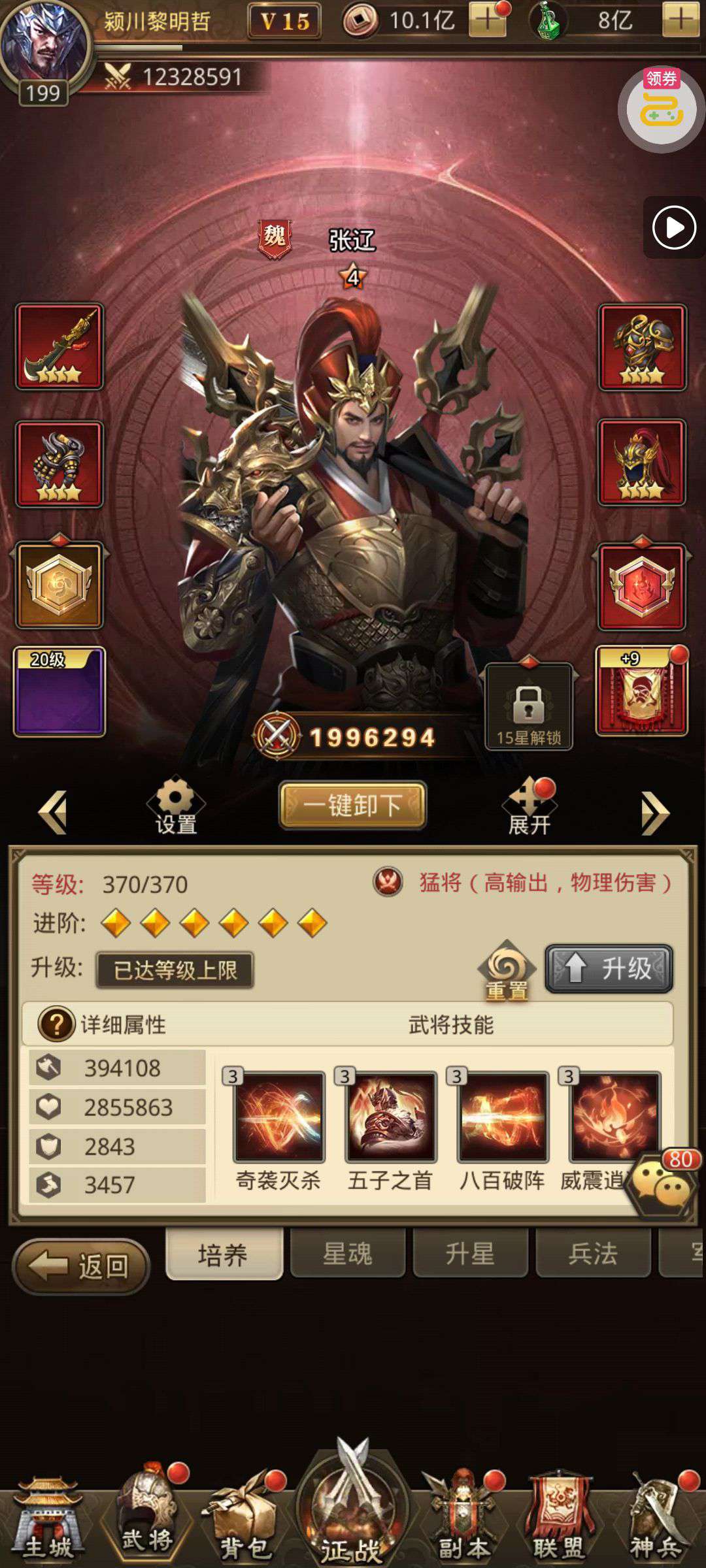Tap the 升级 level-up button
Viewport: 706px width, 1568px height.
pos(609,968)
